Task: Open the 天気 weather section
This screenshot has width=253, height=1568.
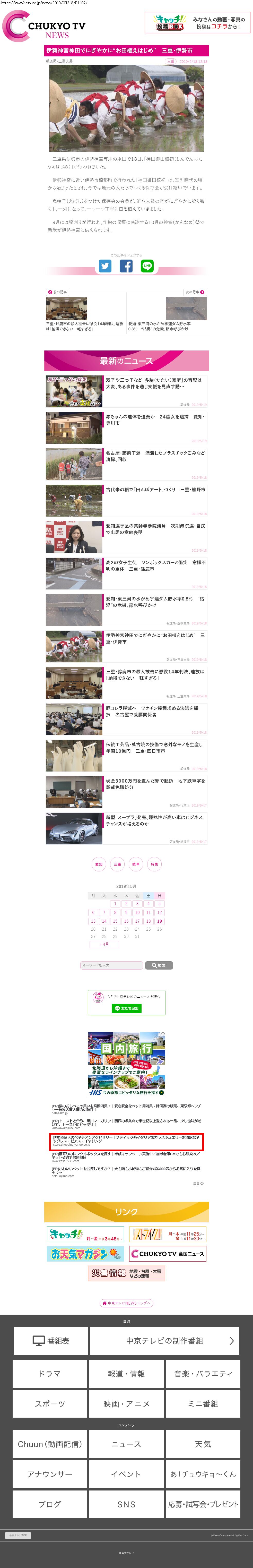Action: pos(203,1444)
